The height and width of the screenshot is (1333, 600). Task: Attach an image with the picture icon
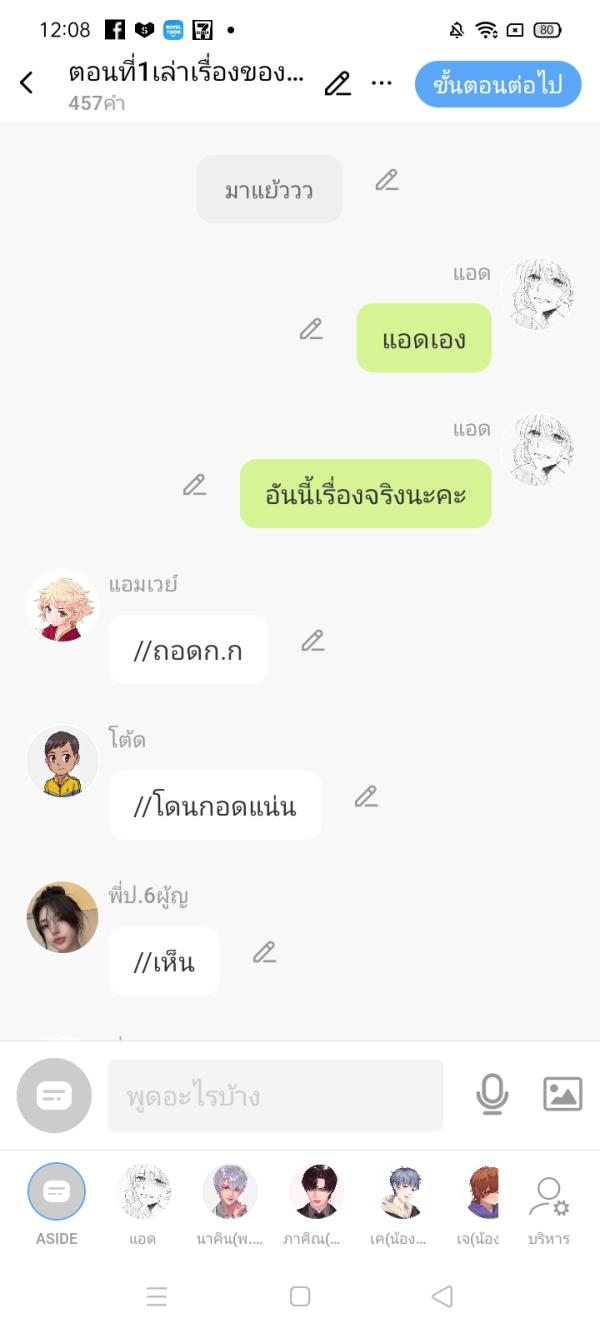pyautogui.click(x=562, y=1094)
